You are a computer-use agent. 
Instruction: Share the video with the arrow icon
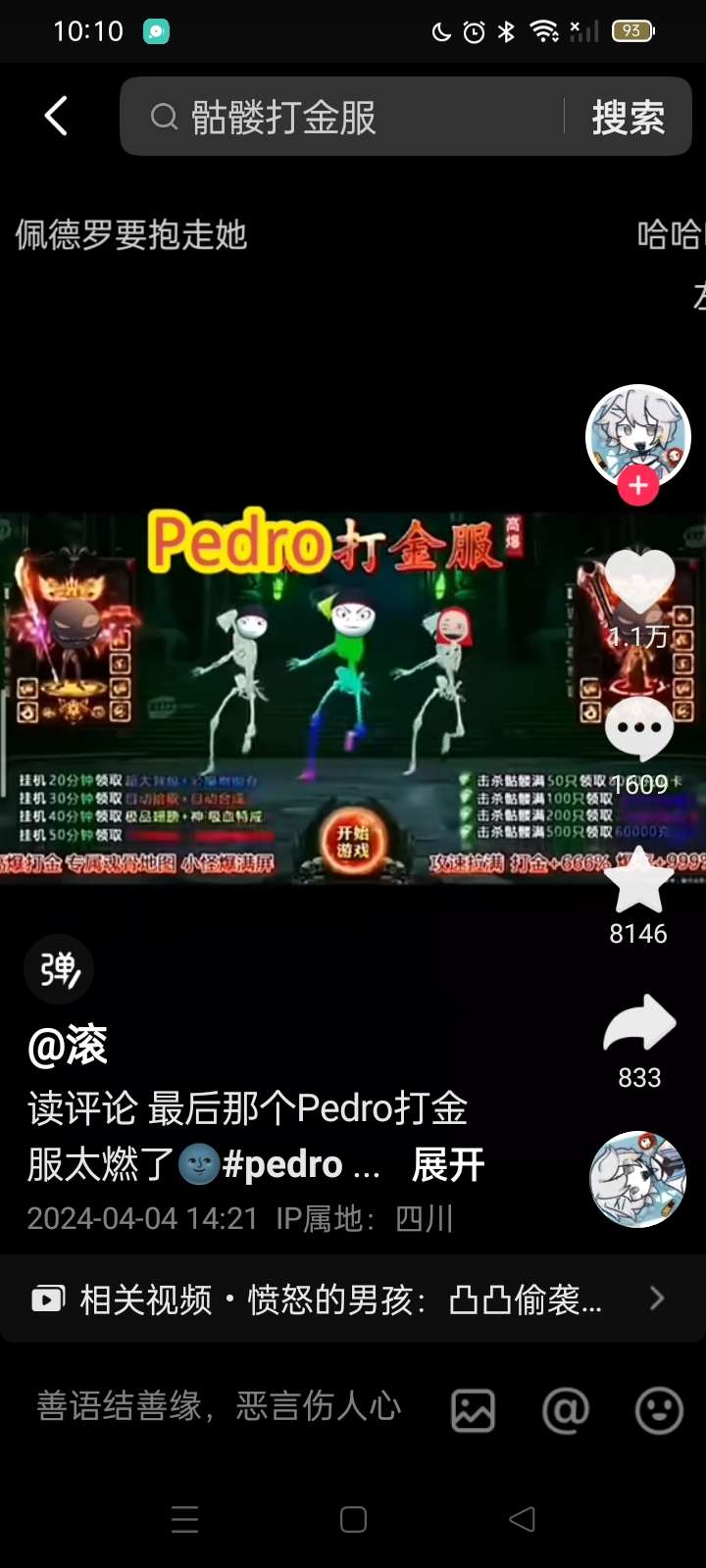click(639, 1024)
